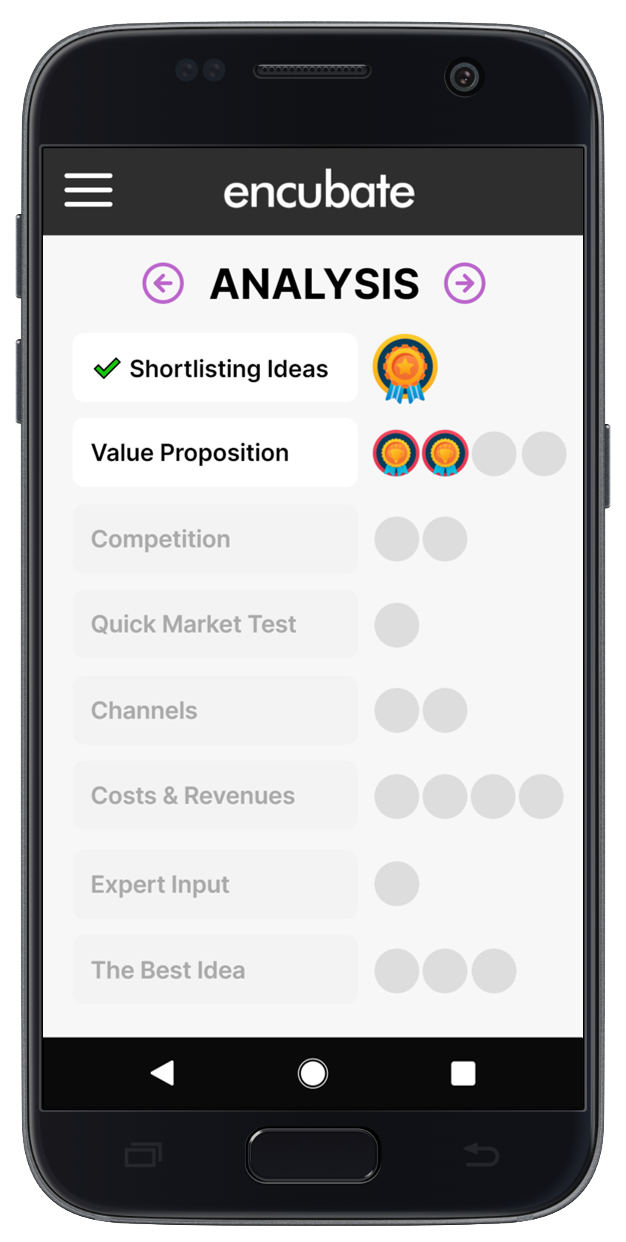
Task: Select the Competition step
Action: tap(215, 539)
